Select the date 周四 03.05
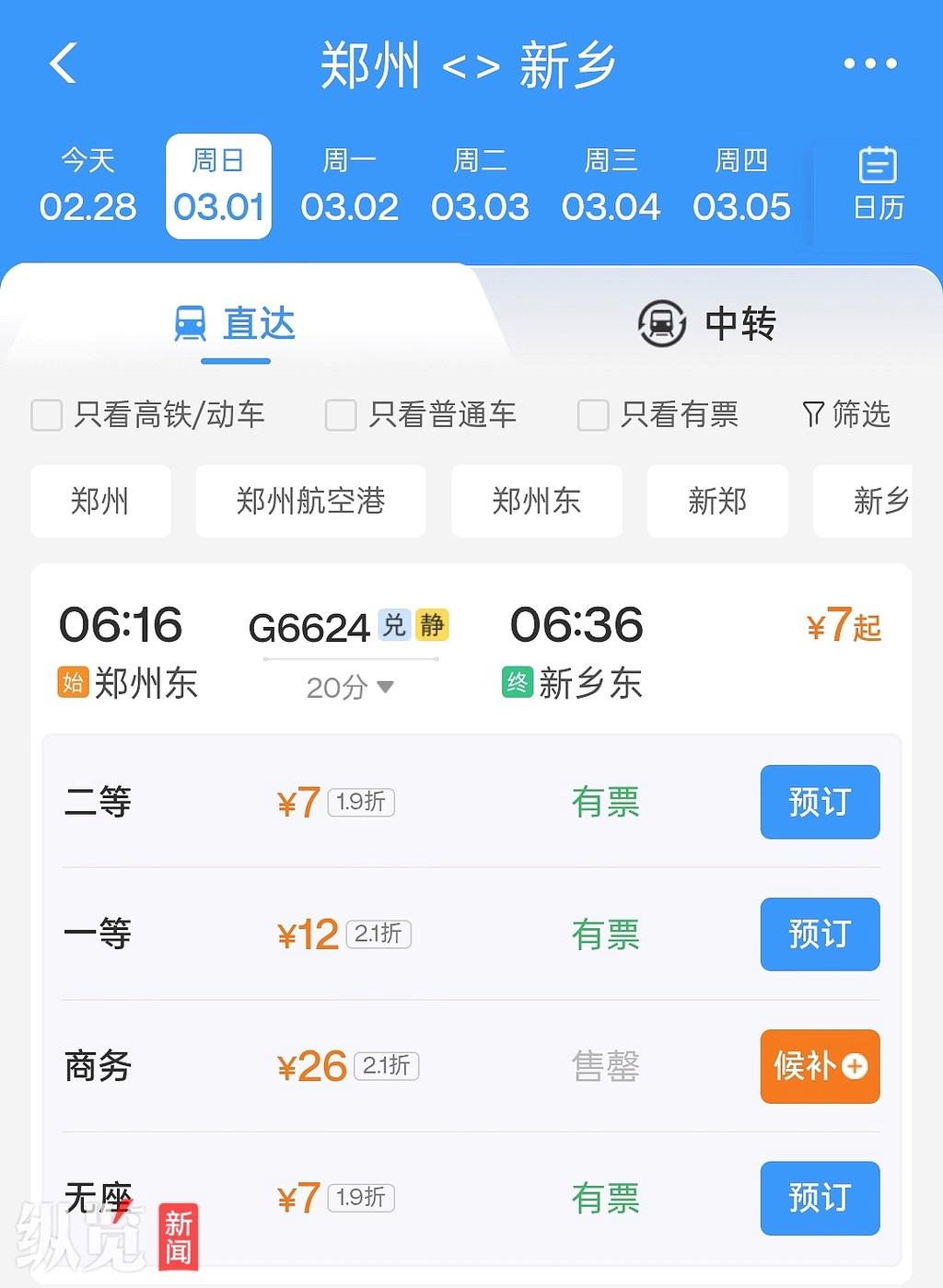The image size is (943, 1288). click(x=741, y=187)
